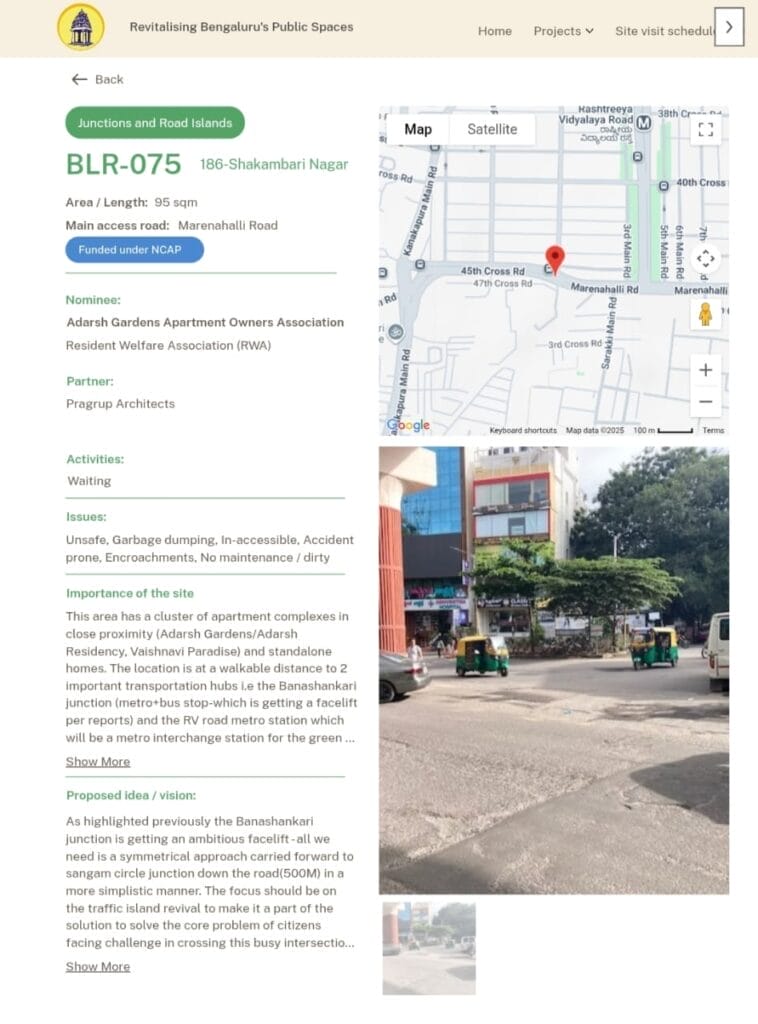Open the Site visit schedule page
The image size is (758, 1024).
pyautogui.click(x=664, y=31)
